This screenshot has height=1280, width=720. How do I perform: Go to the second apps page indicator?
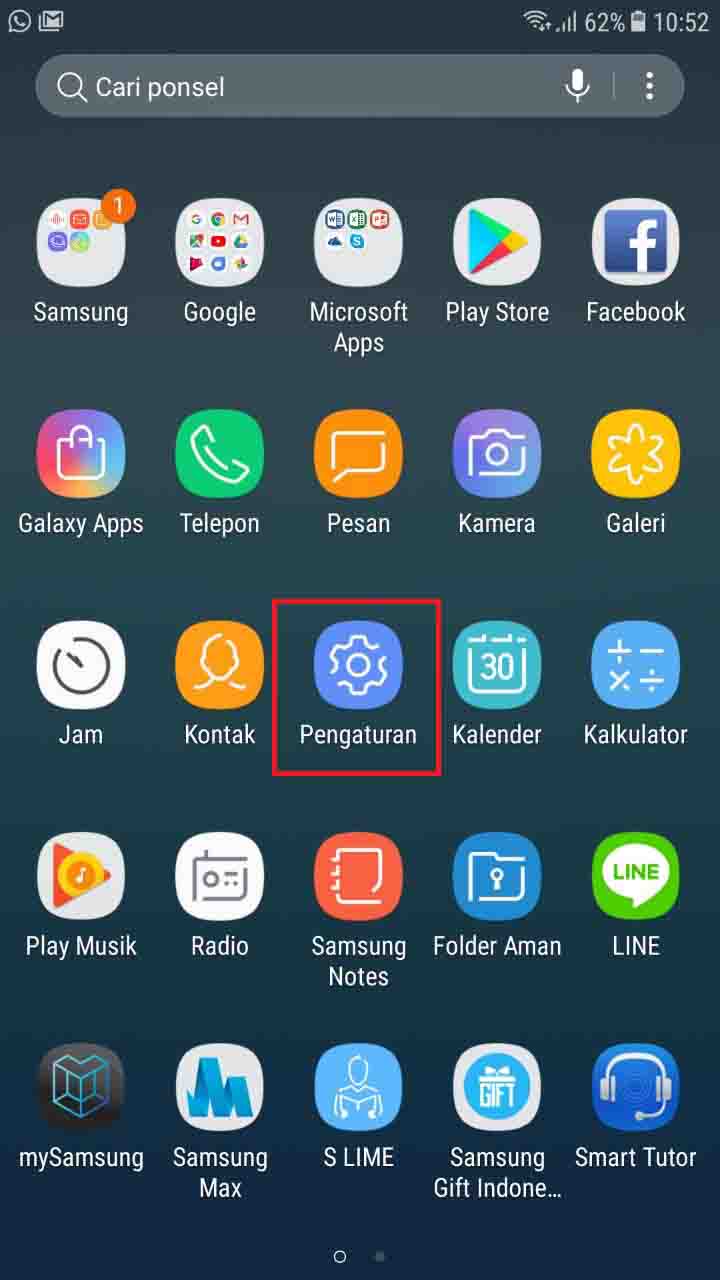tap(380, 1256)
